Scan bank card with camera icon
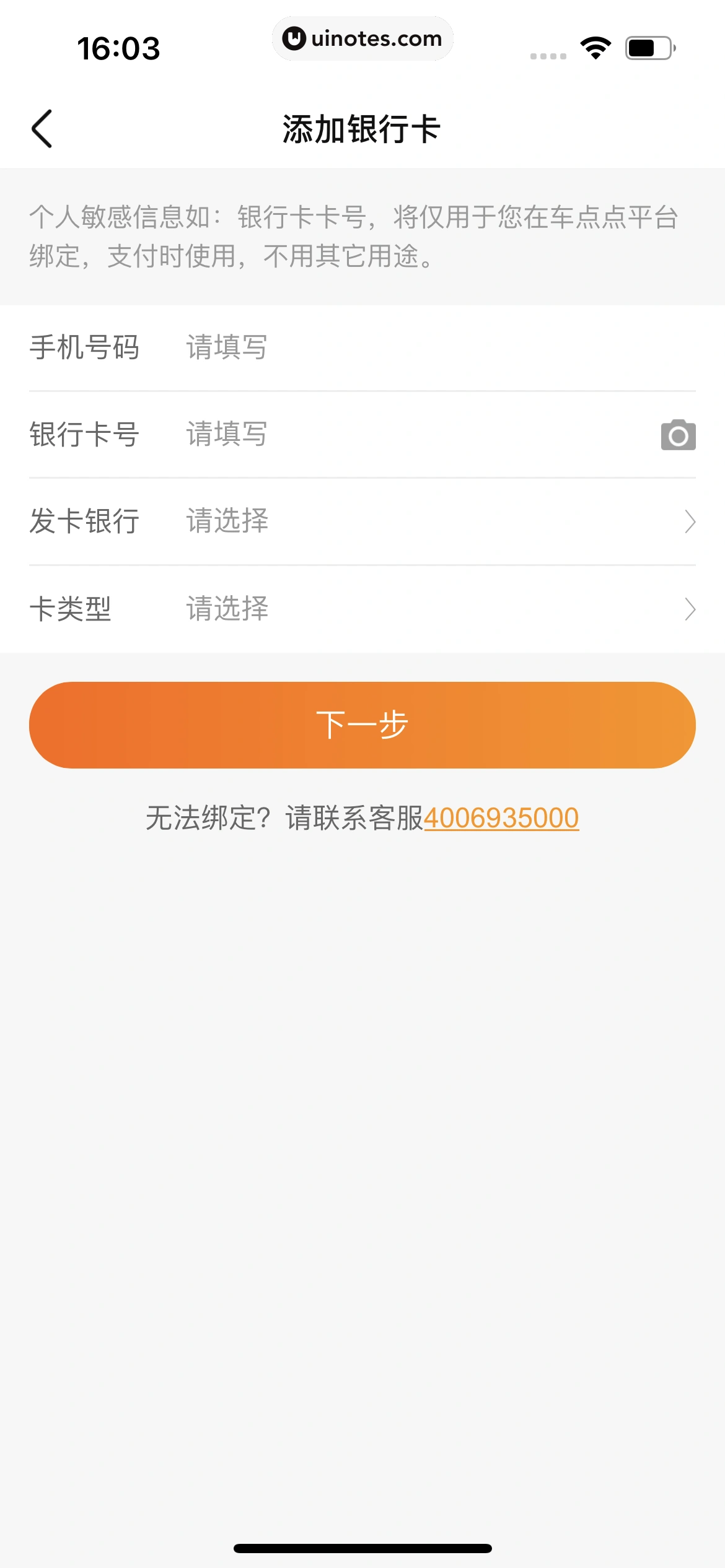 tap(678, 435)
